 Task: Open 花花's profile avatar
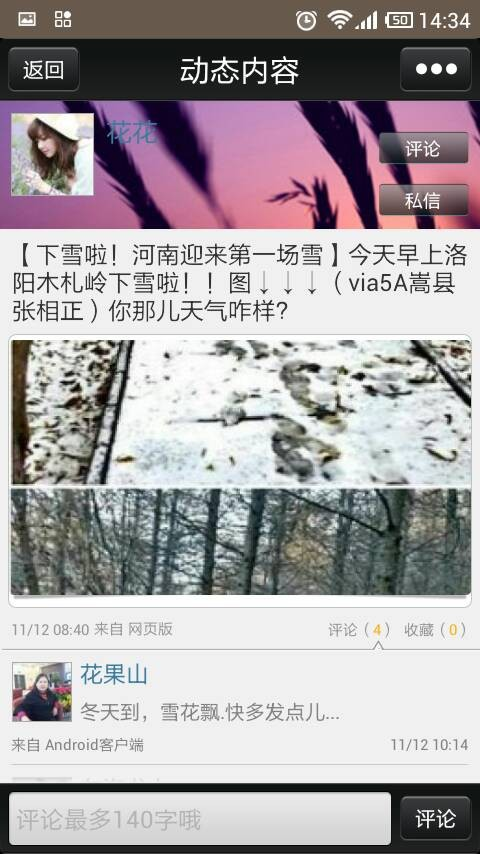point(52,154)
